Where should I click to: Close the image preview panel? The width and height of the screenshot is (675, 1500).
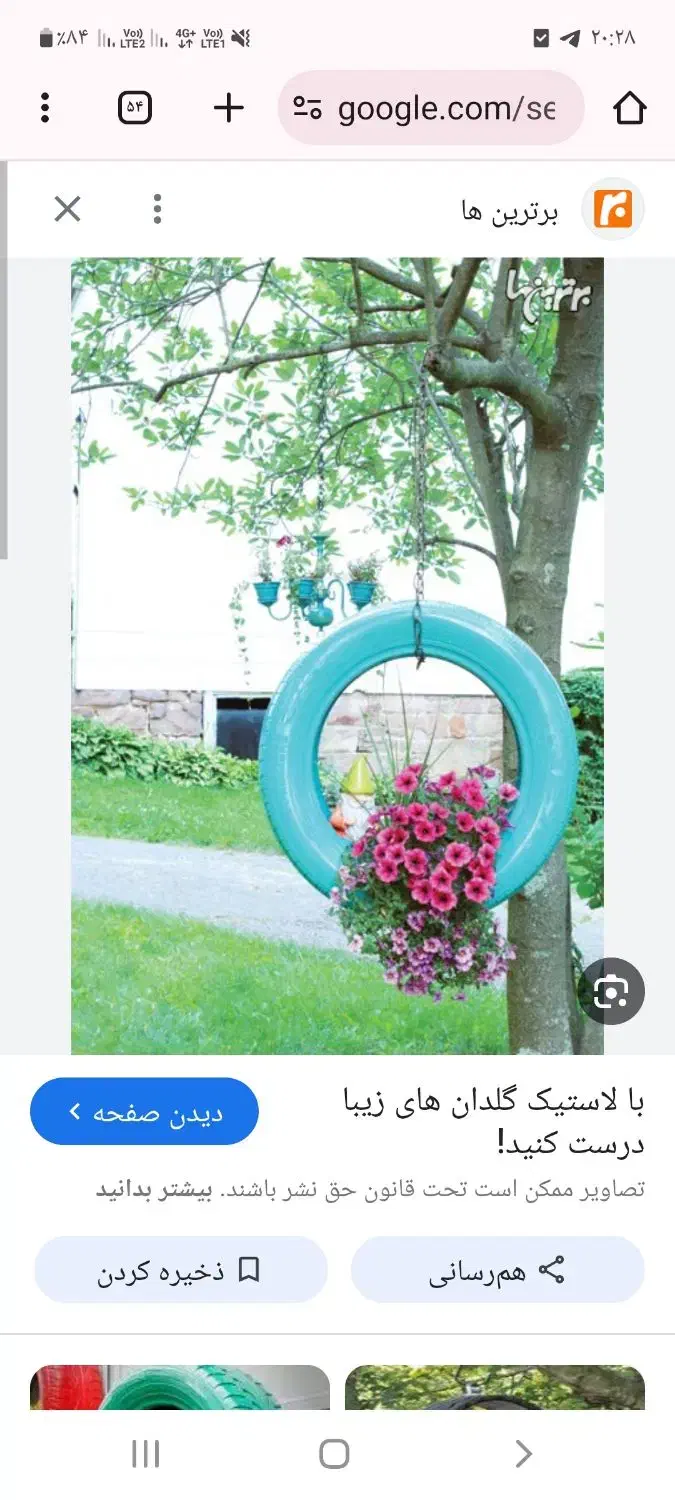coord(67,209)
